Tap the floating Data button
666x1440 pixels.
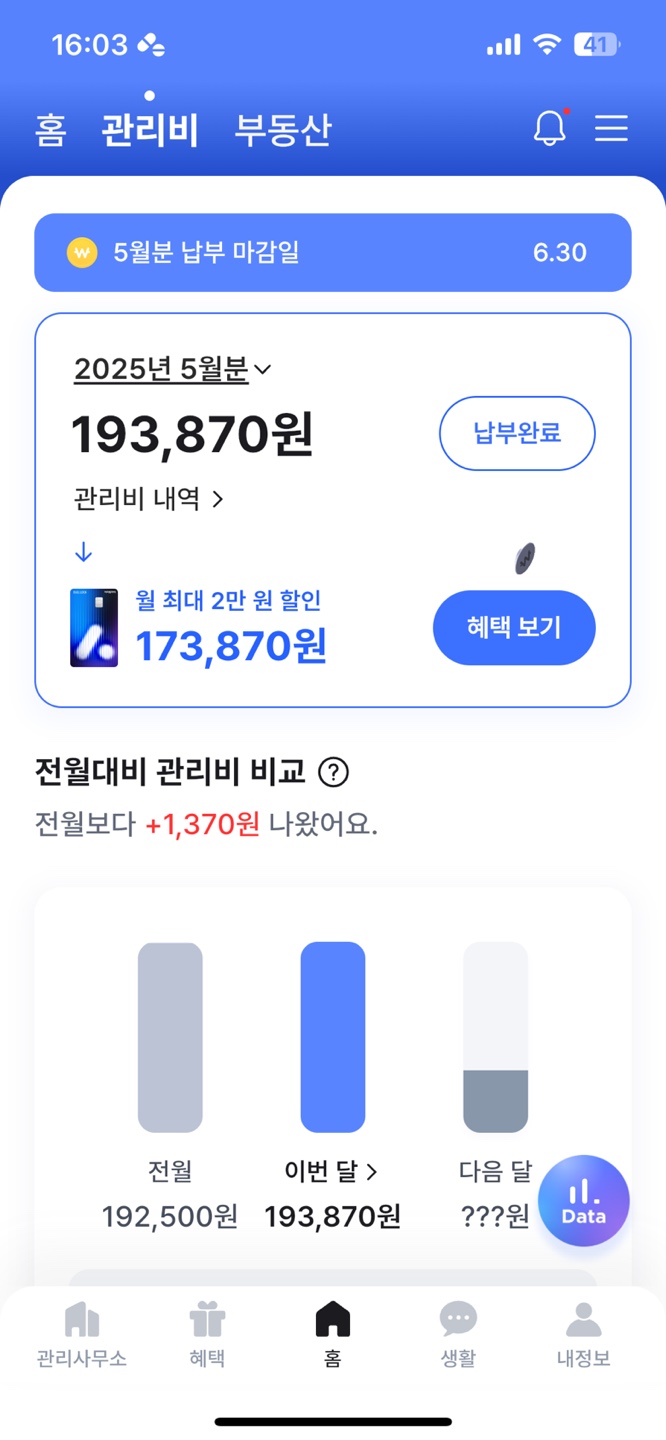583,1200
